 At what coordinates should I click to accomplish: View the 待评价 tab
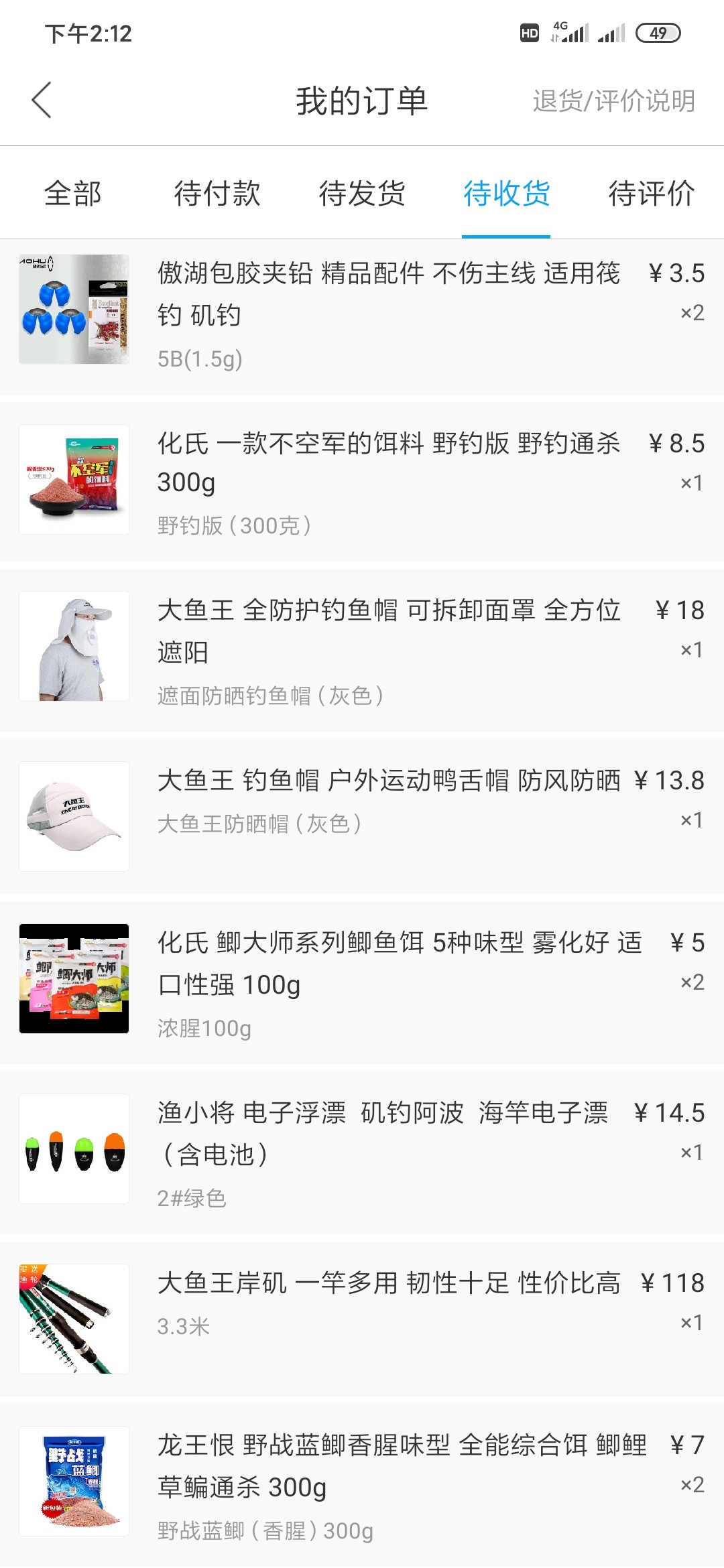pyautogui.click(x=650, y=194)
